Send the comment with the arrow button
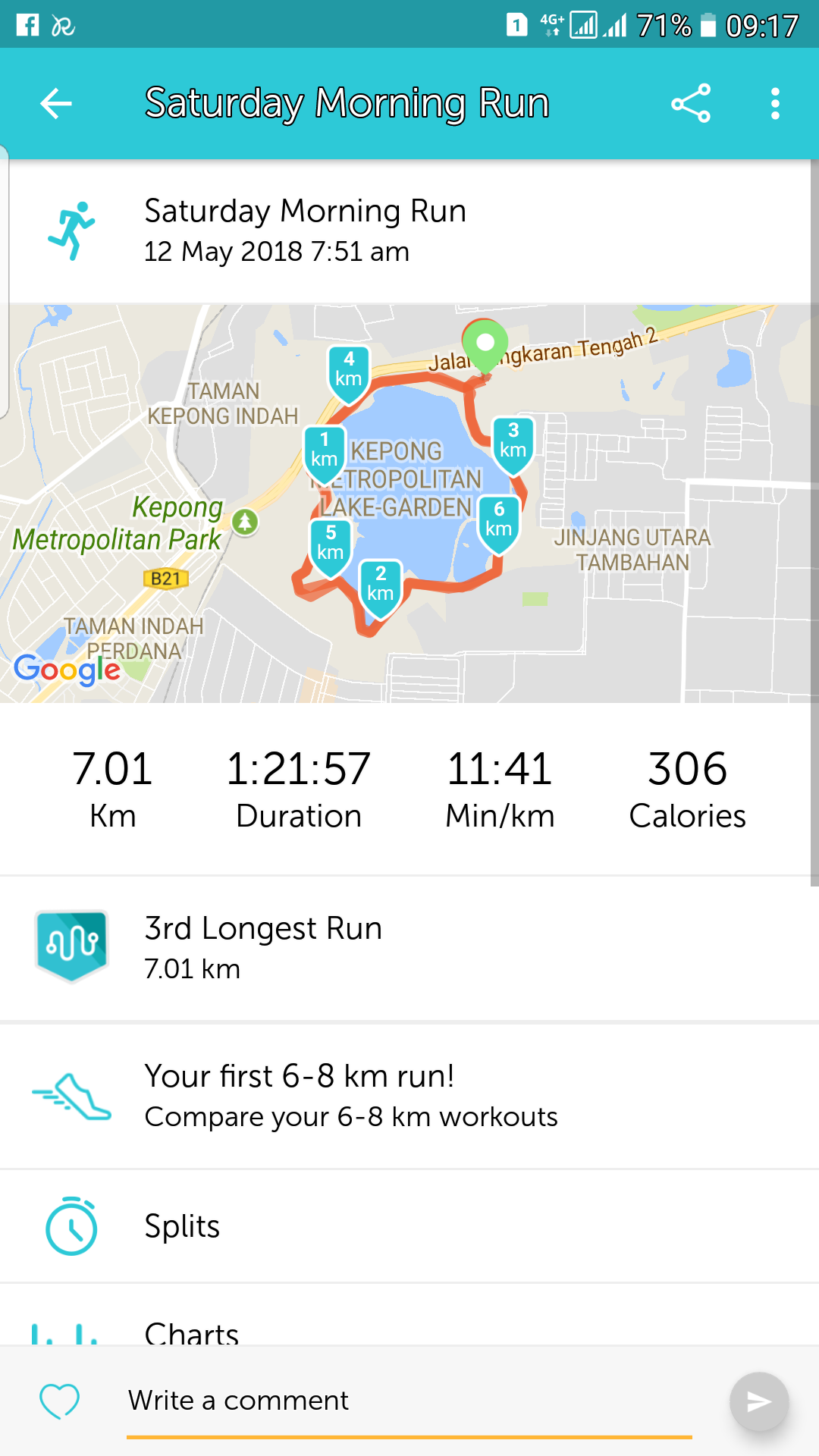 click(x=759, y=1401)
